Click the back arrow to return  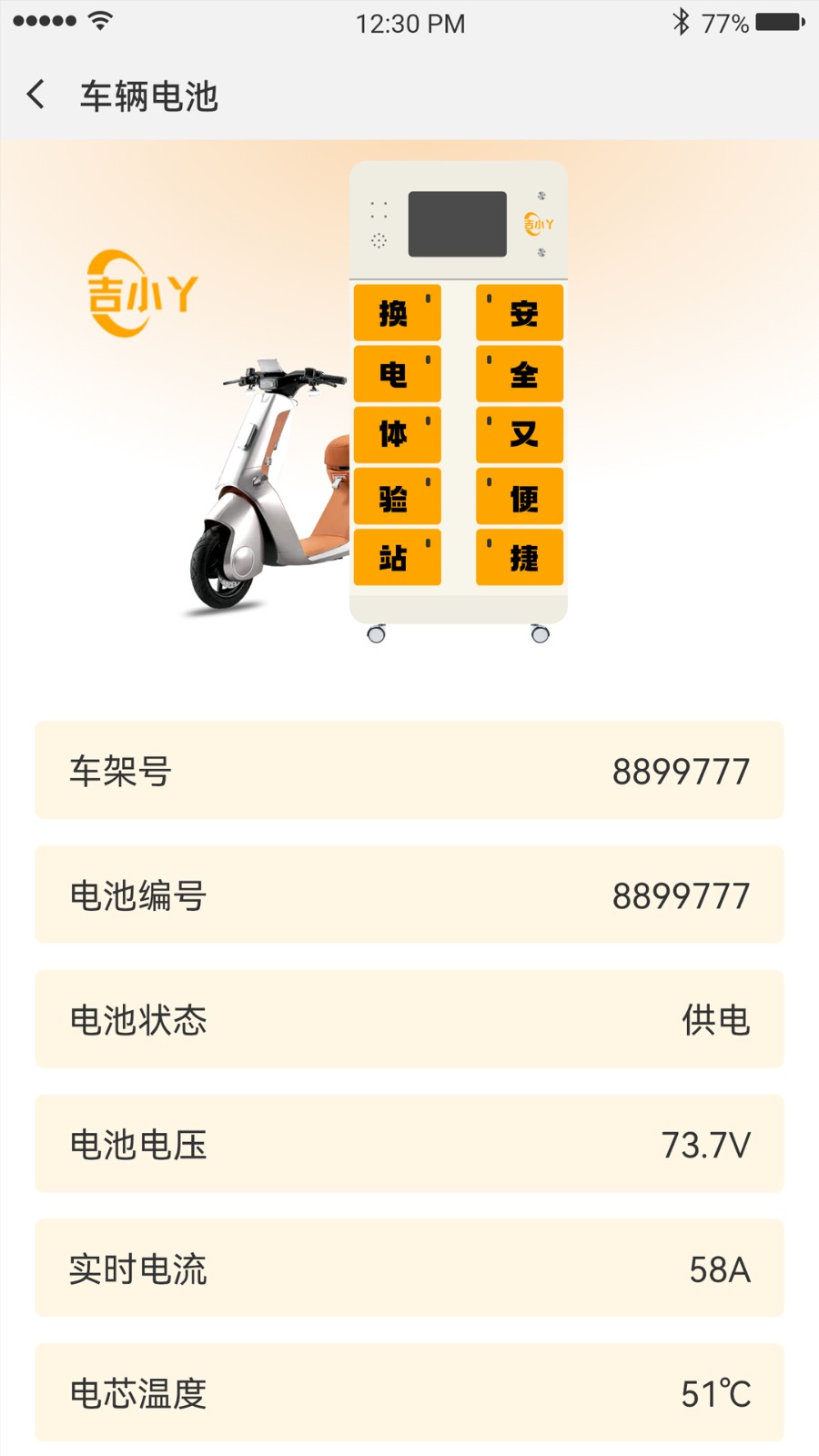coord(35,95)
